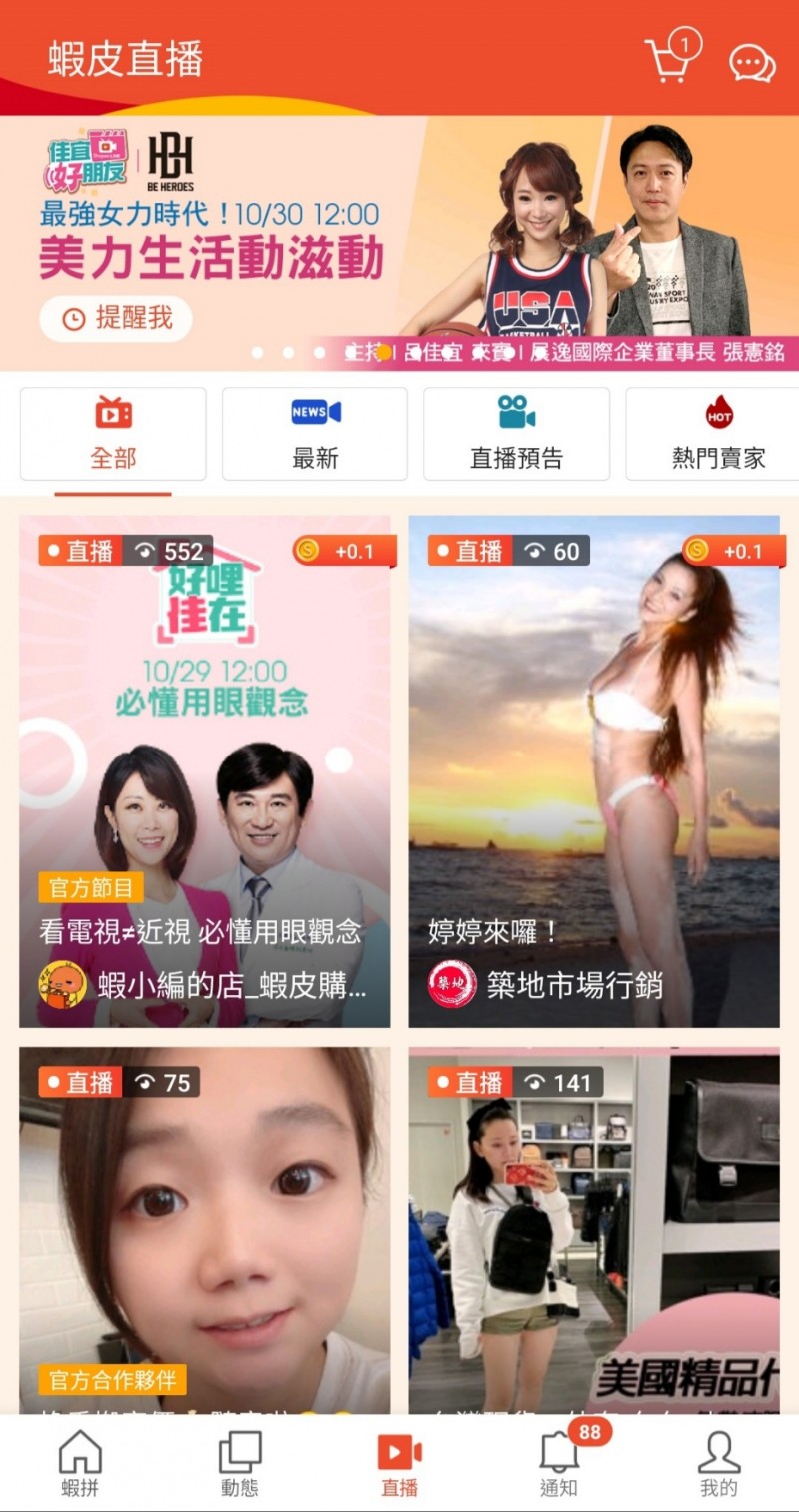Select the 全部 category tab
The width and height of the screenshot is (799, 1512).
point(113,434)
